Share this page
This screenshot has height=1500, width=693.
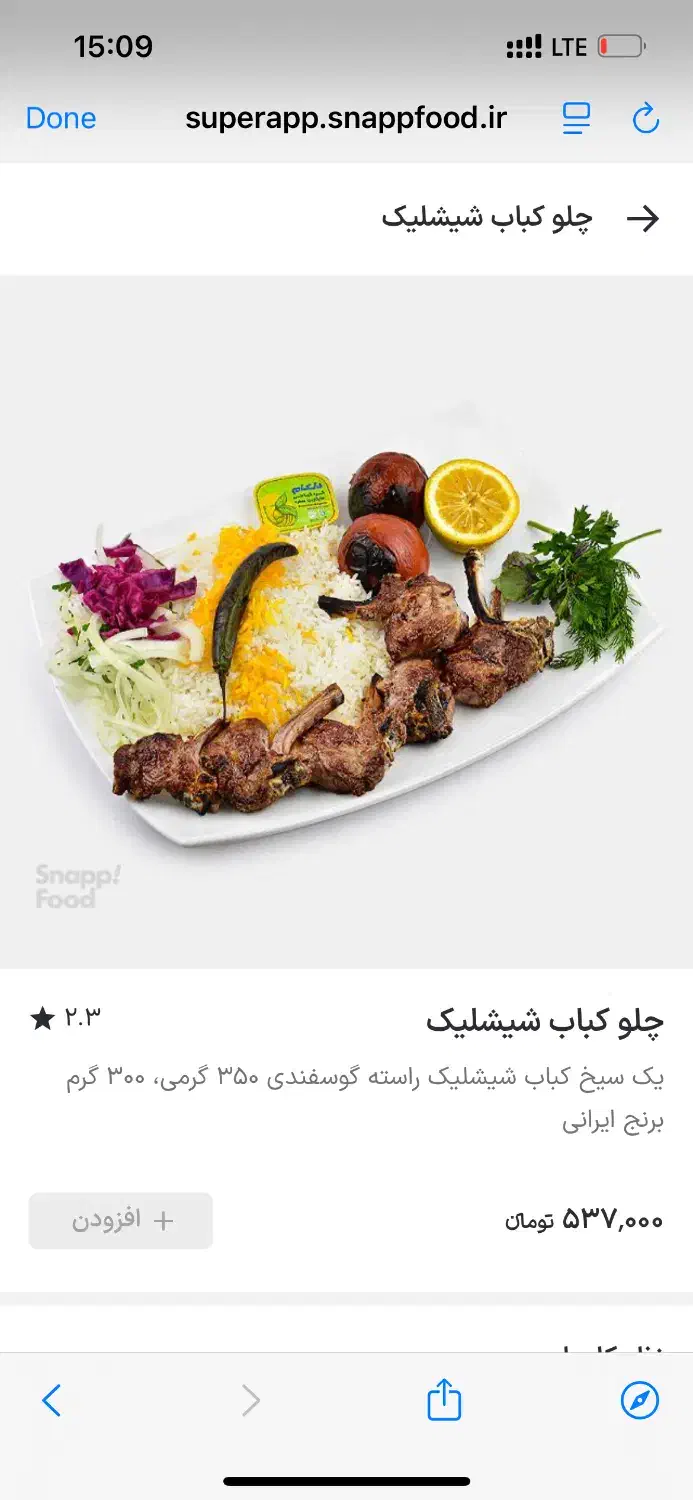tap(444, 1400)
